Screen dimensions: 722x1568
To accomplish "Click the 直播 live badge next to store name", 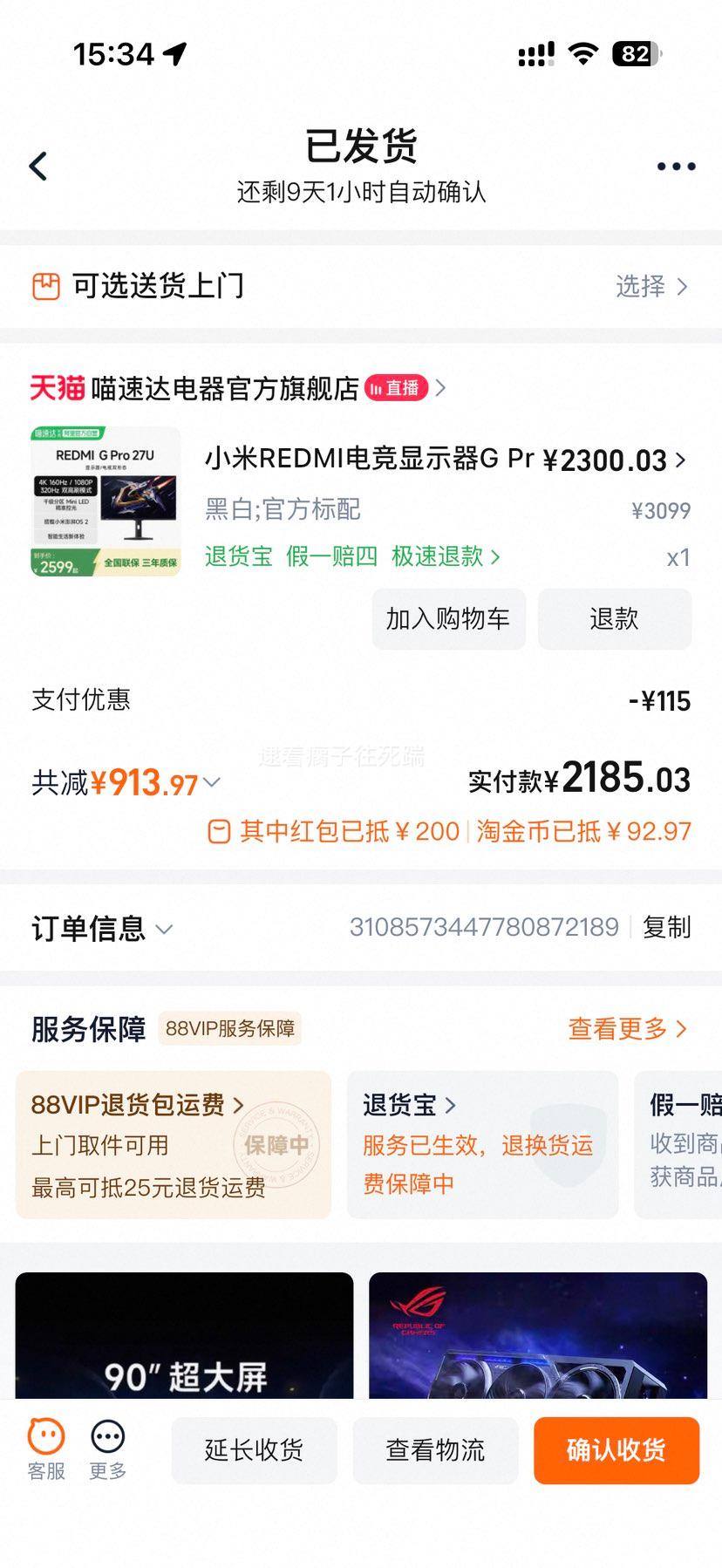I will (x=398, y=388).
